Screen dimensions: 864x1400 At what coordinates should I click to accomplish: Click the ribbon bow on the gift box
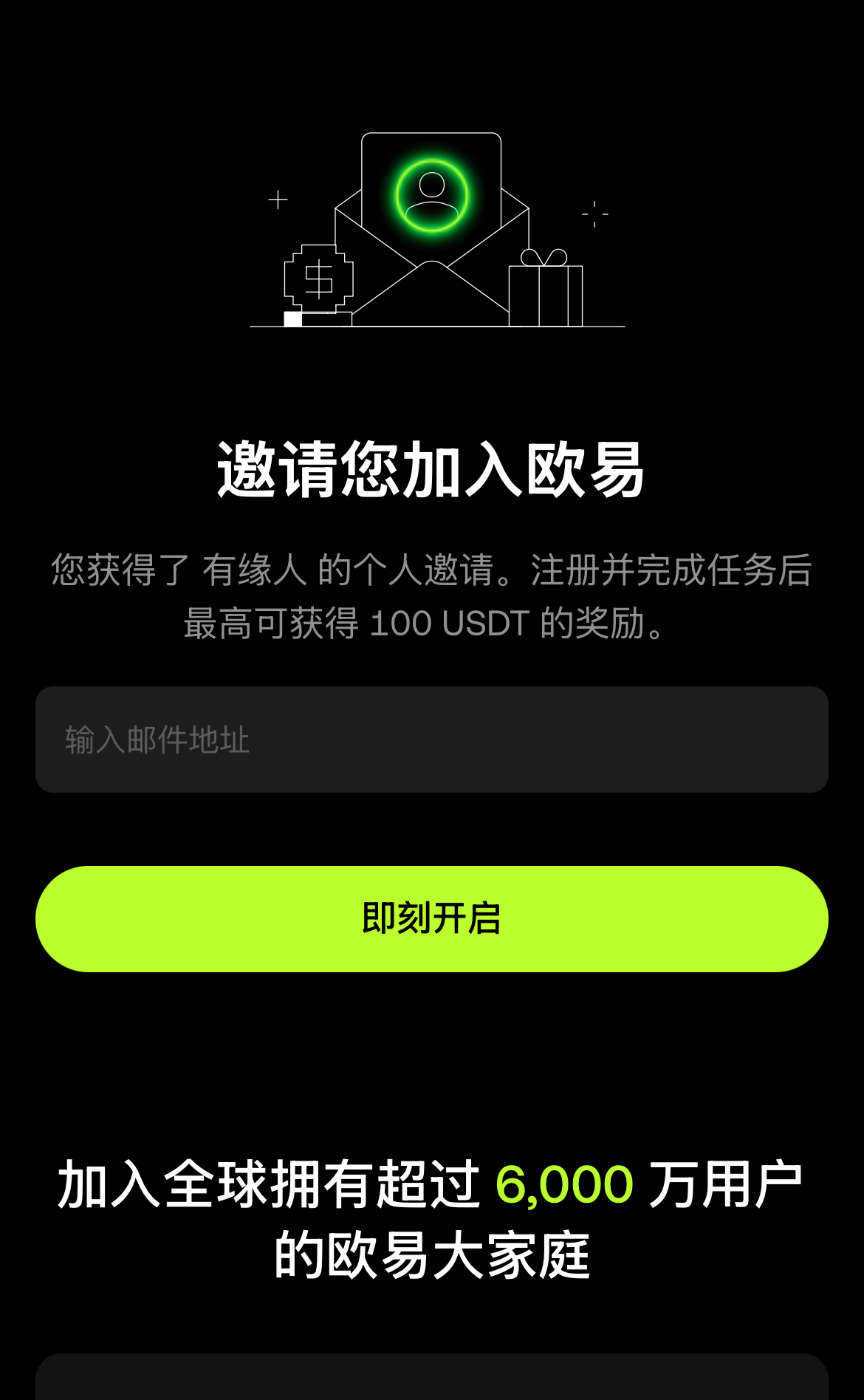click(x=545, y=259)
